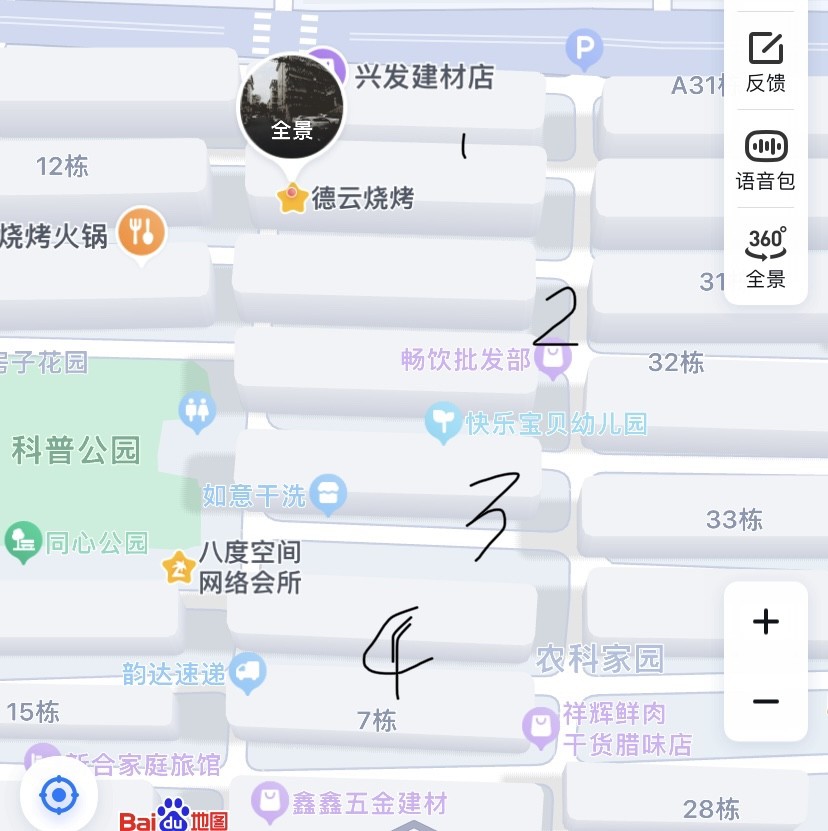Zoom in with the plus button
This screenshot has width=828, height=831.
click(766, 622)
